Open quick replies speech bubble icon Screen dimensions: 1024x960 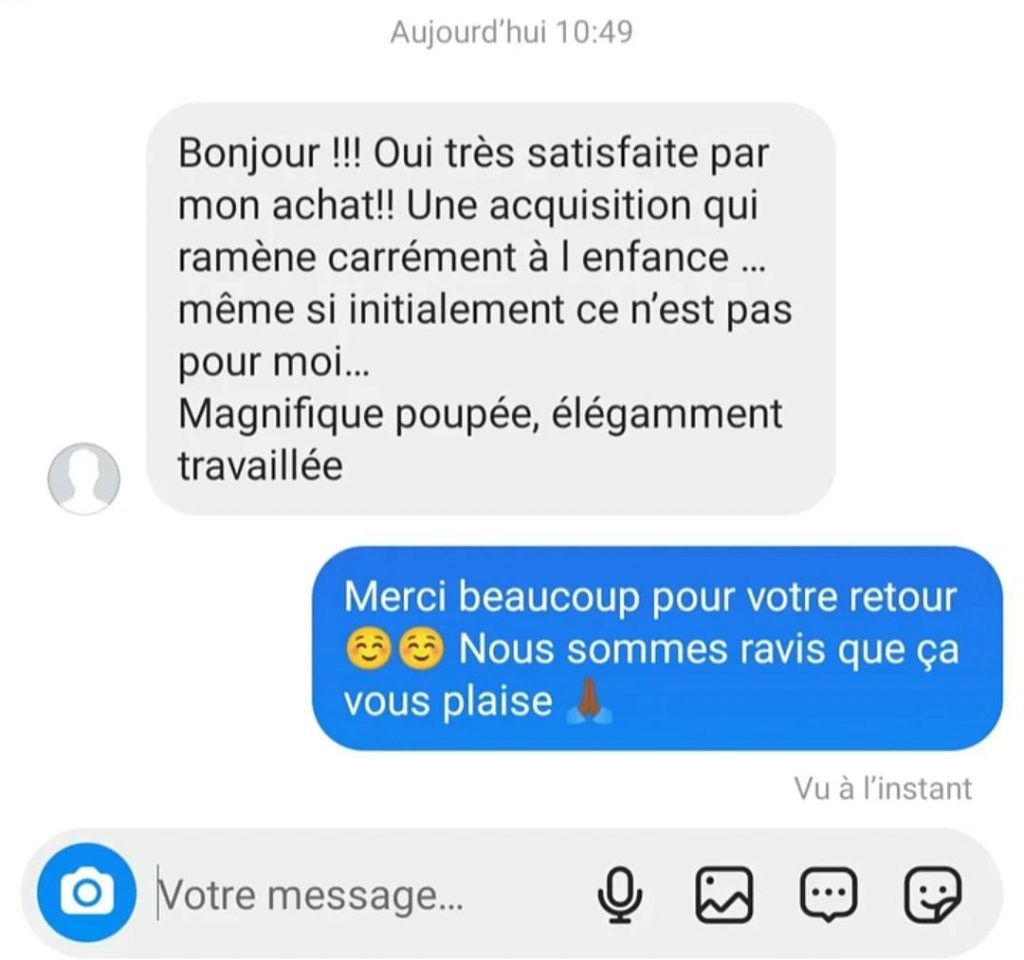829,892
